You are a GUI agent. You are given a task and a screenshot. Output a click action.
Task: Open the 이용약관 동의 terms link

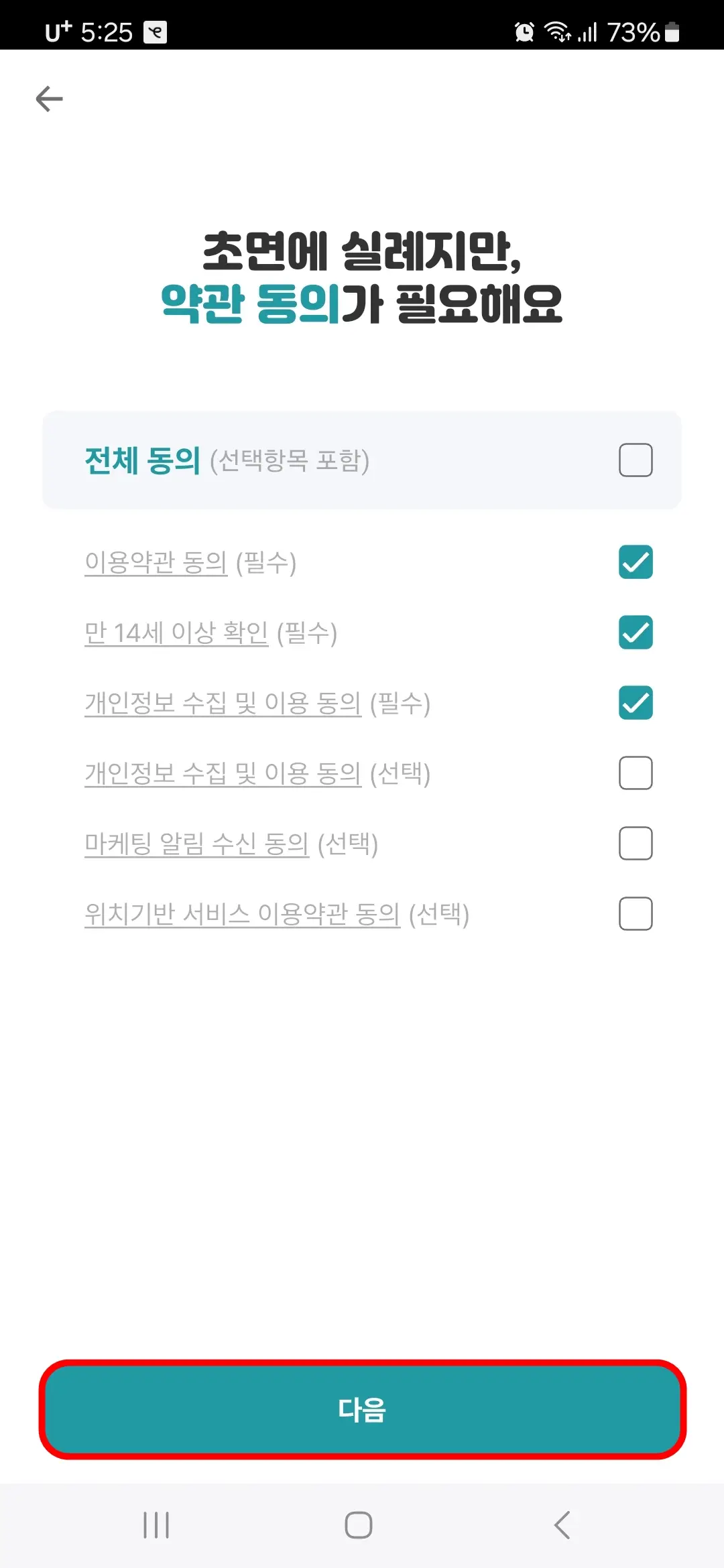point(157,564)
